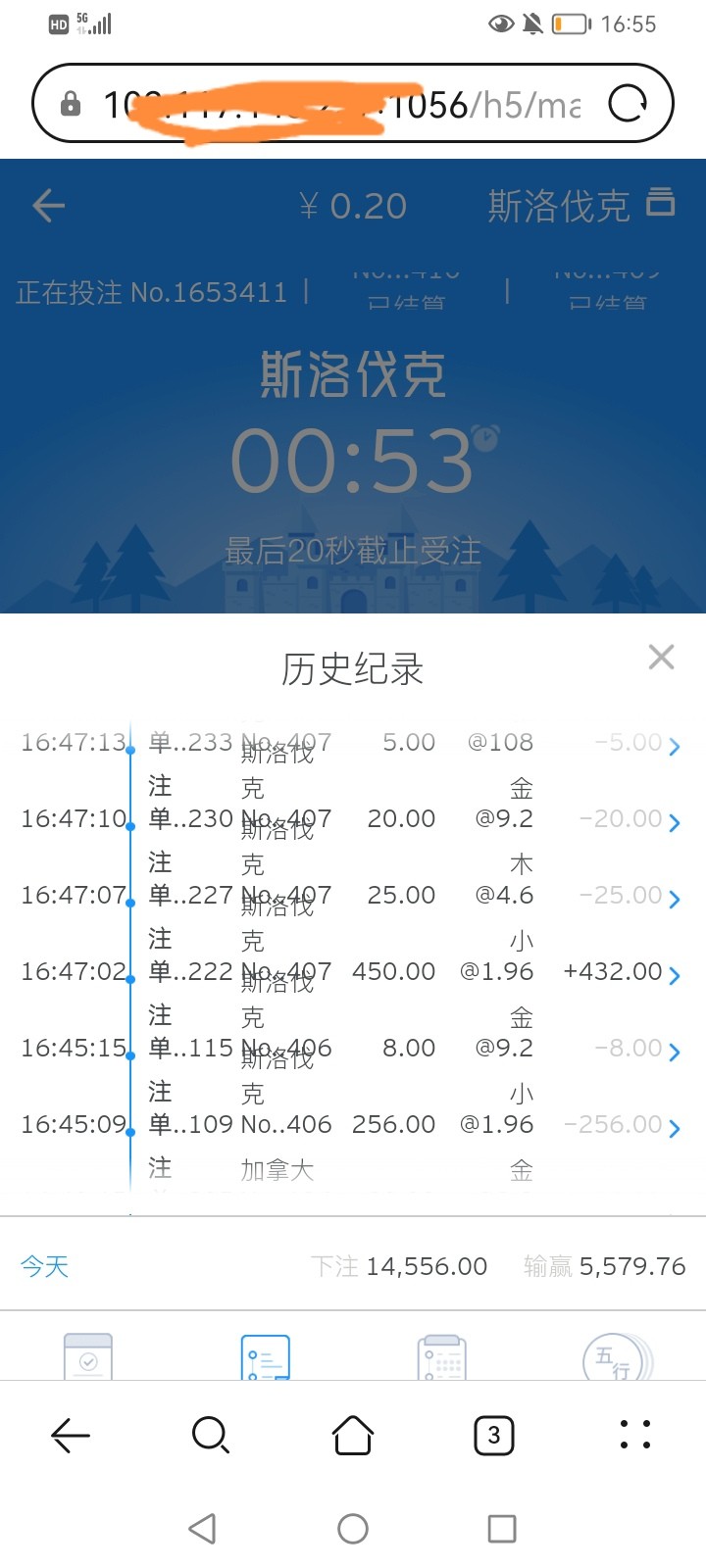View the +432.00 winning bet record
This screenshot has width=706, height=1568.
click(x=674, y=975)
